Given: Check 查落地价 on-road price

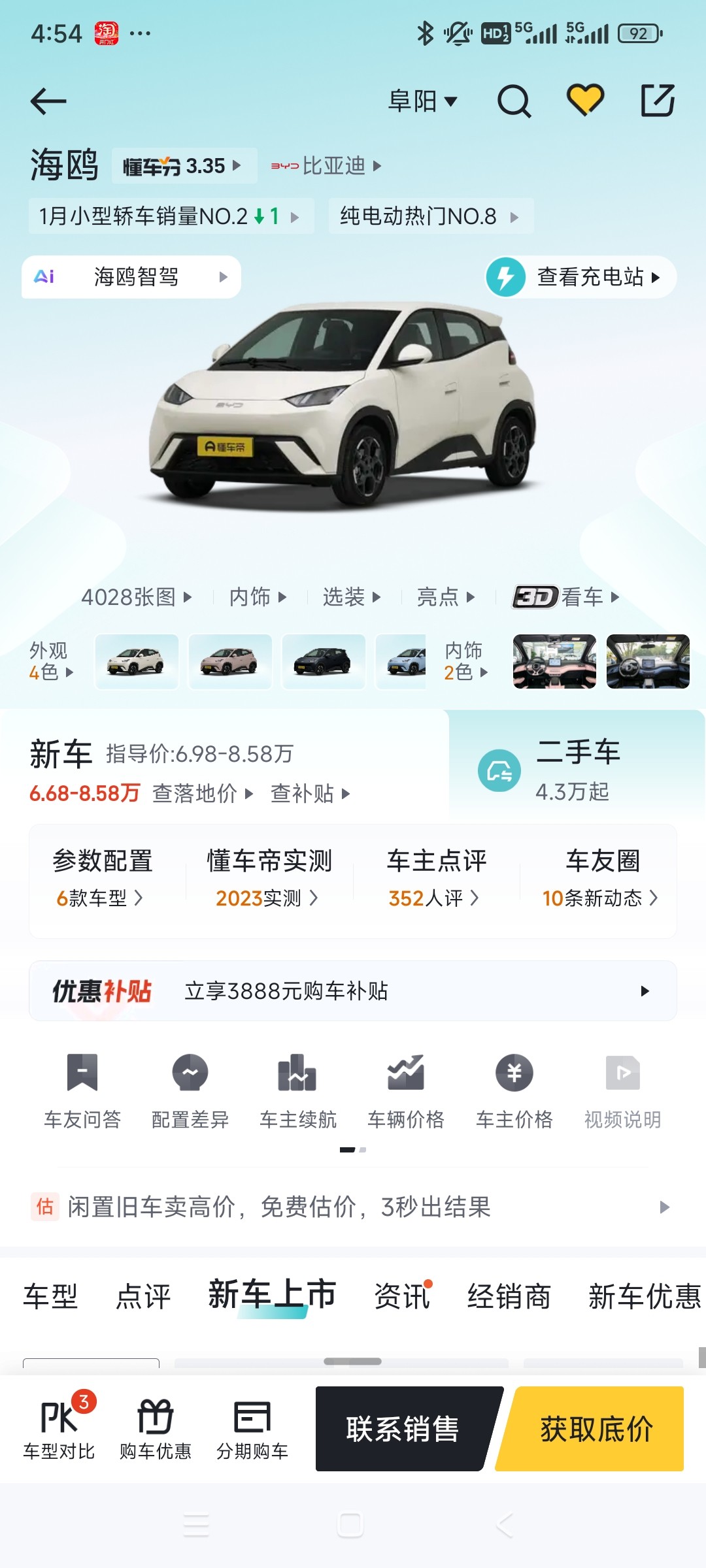Looking at the screenshot, I should (x=203, y=793).
